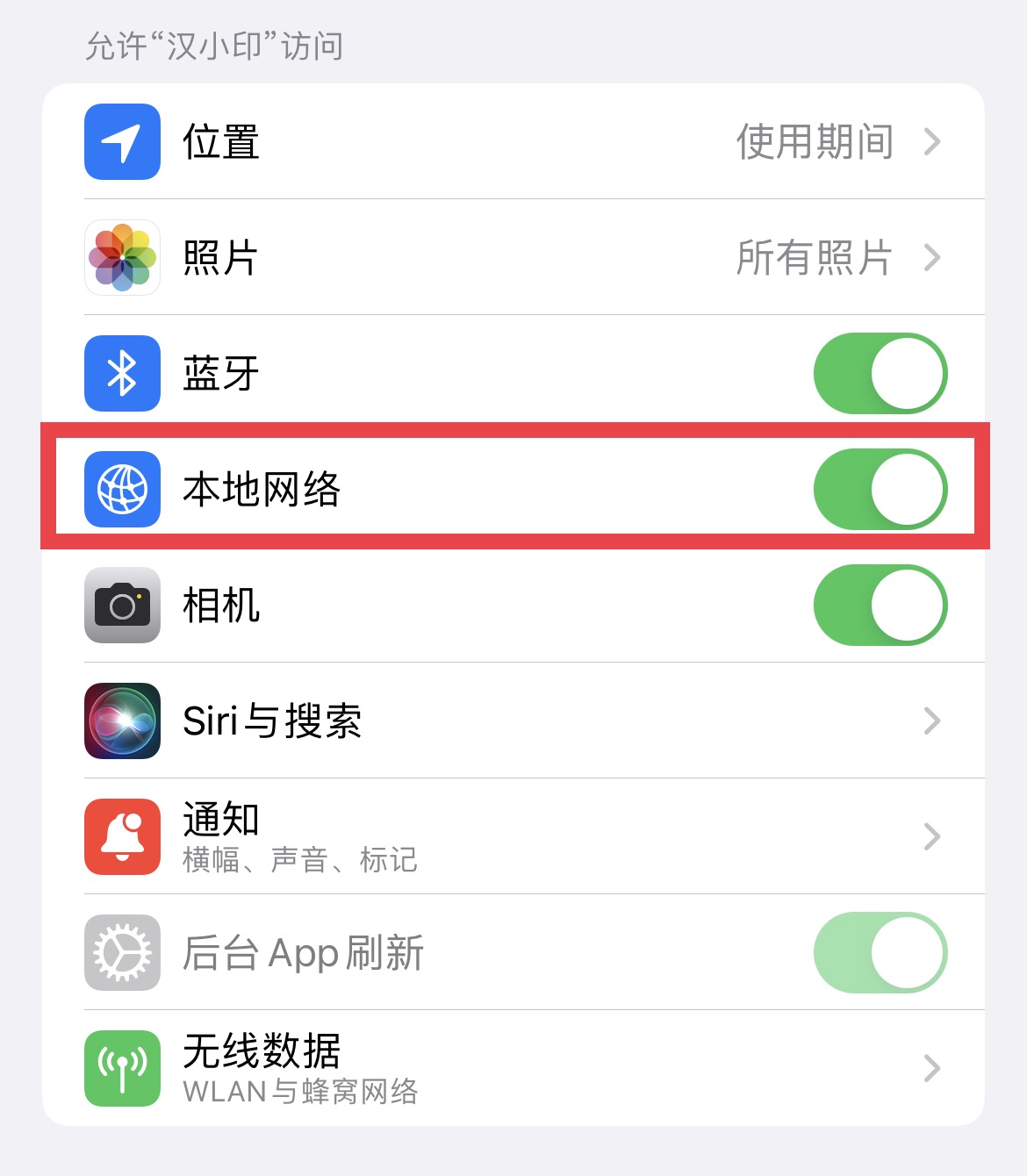Open the 位置 location permission row

[513, 141]
